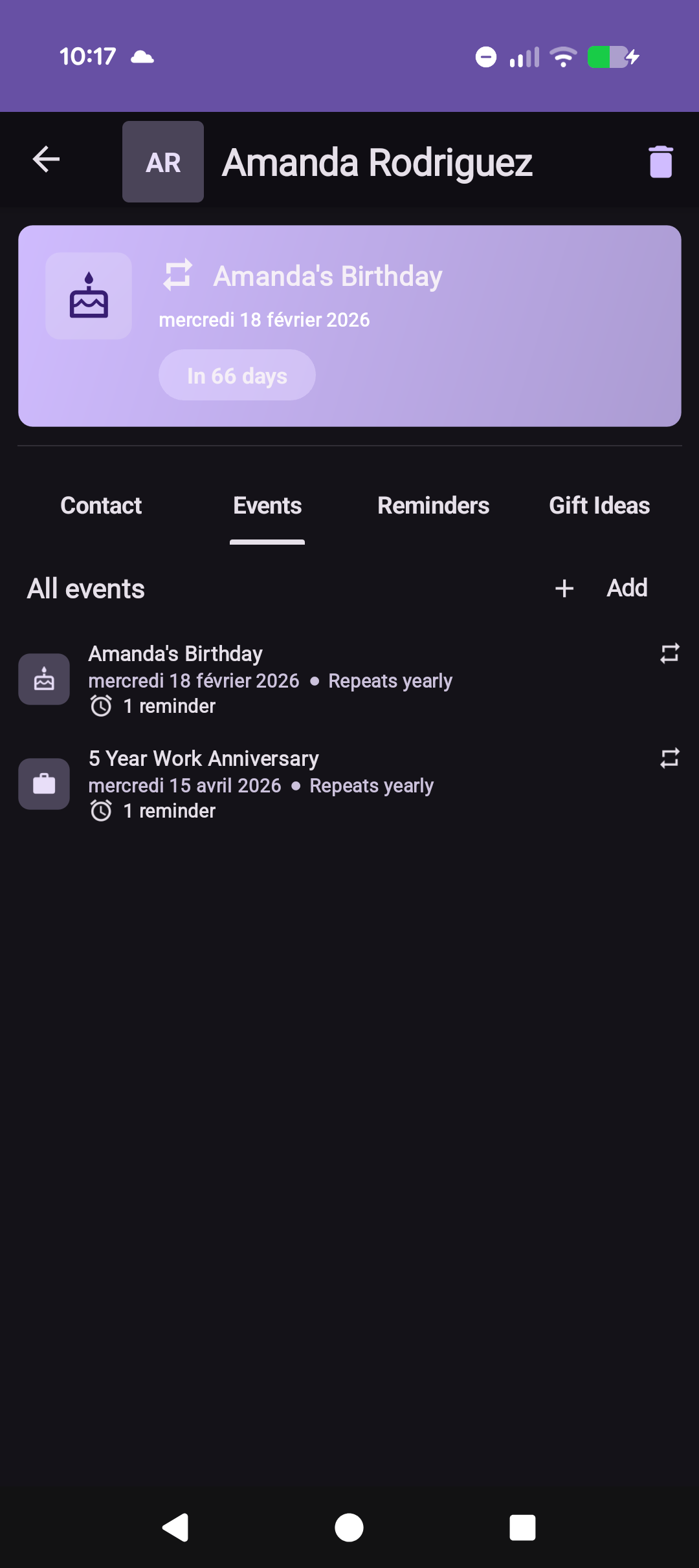
Task: Tap the repeat icon on the Amanda's Birthday row
Action: [x=669, y=653]
